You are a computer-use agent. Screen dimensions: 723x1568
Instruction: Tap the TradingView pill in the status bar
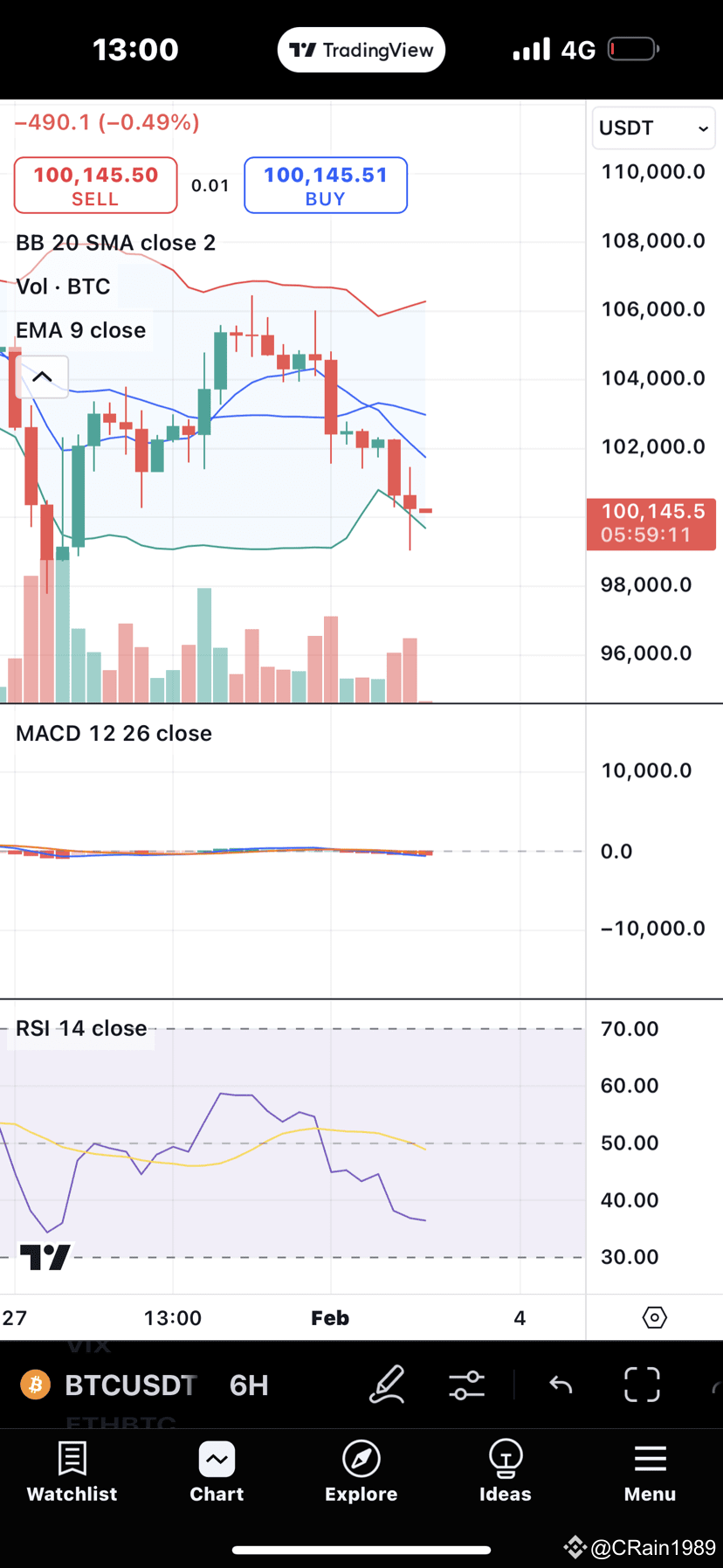[361, 50]
